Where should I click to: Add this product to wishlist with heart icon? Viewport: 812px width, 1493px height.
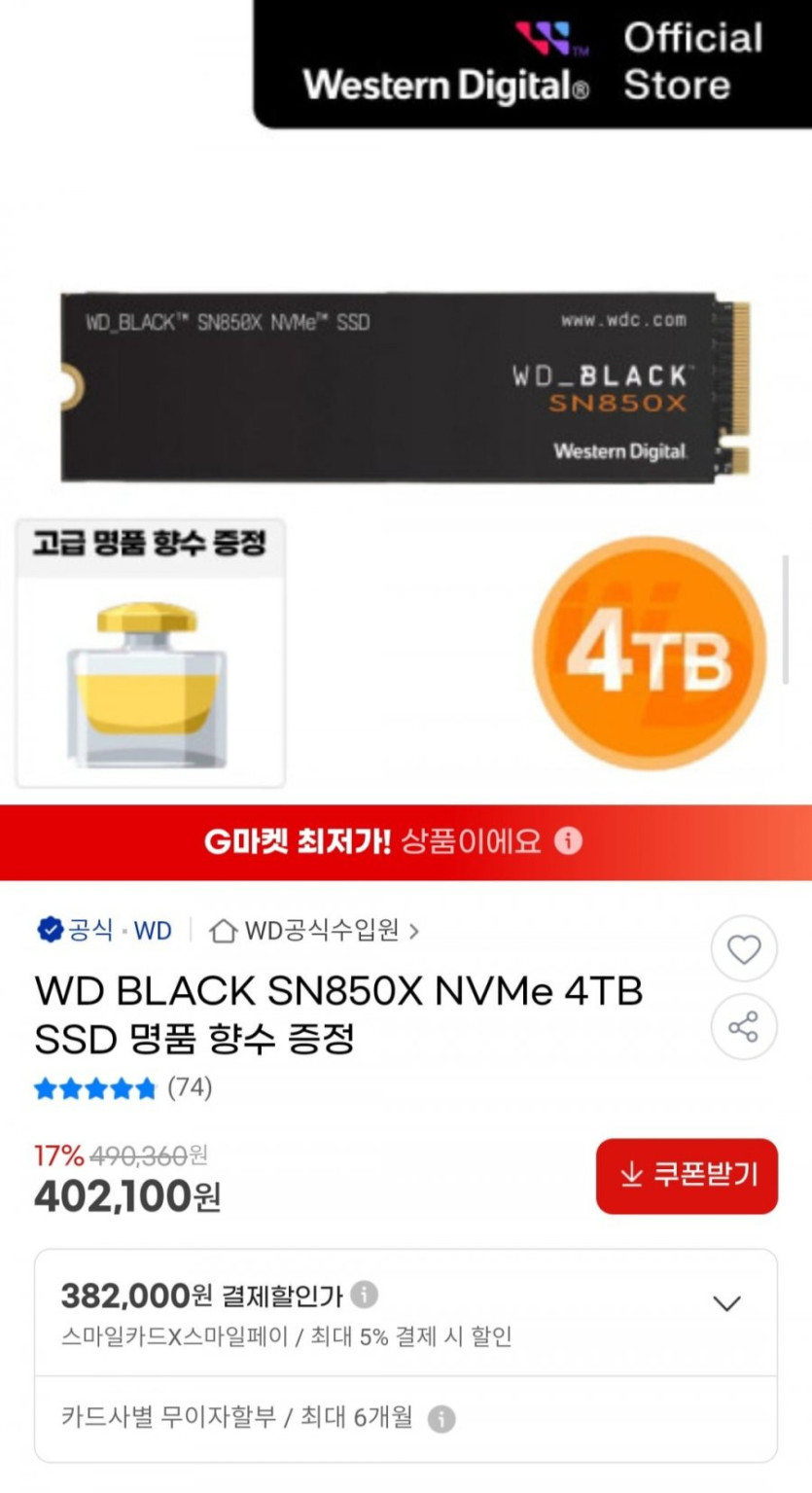(x=744, y=948)
